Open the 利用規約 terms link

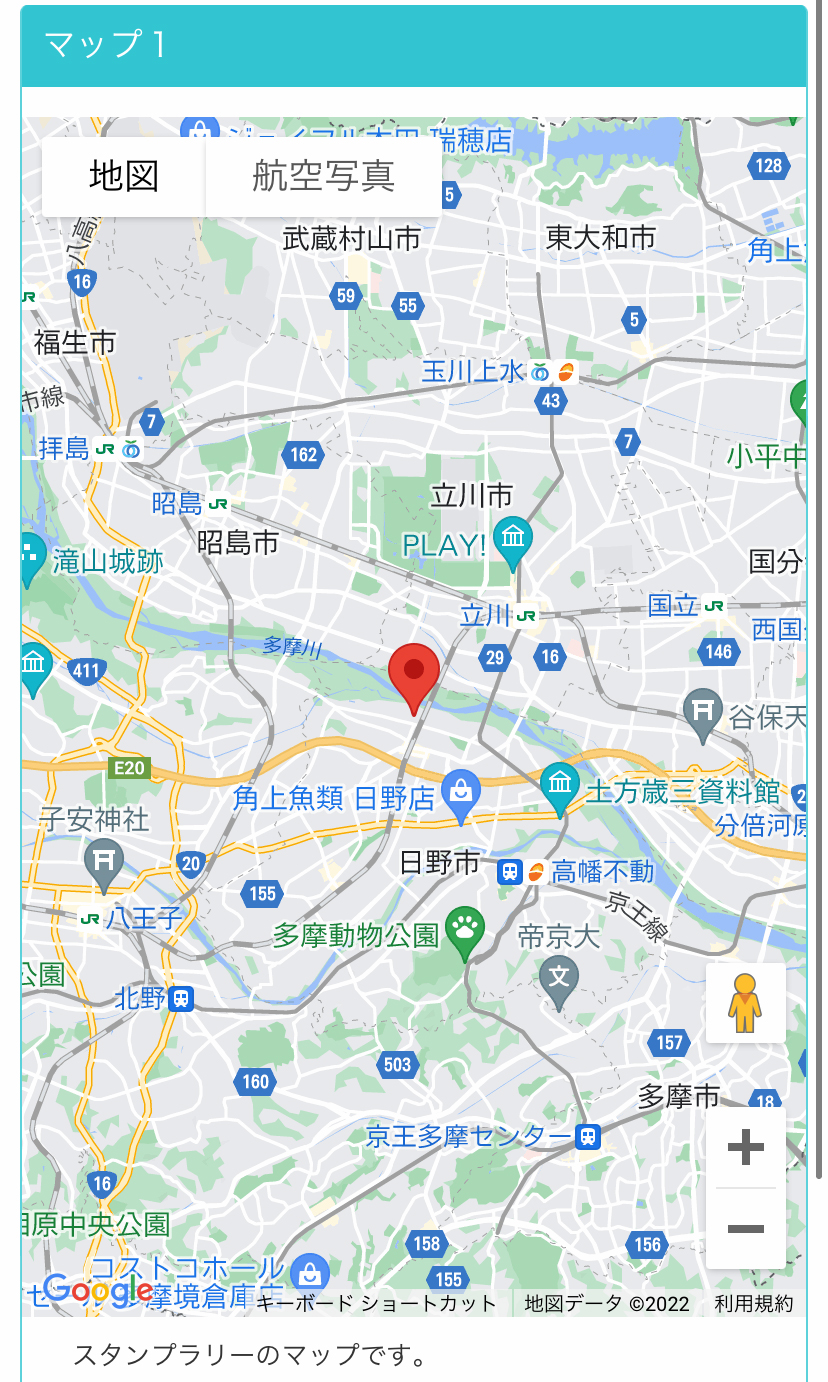coord(754,1303)
